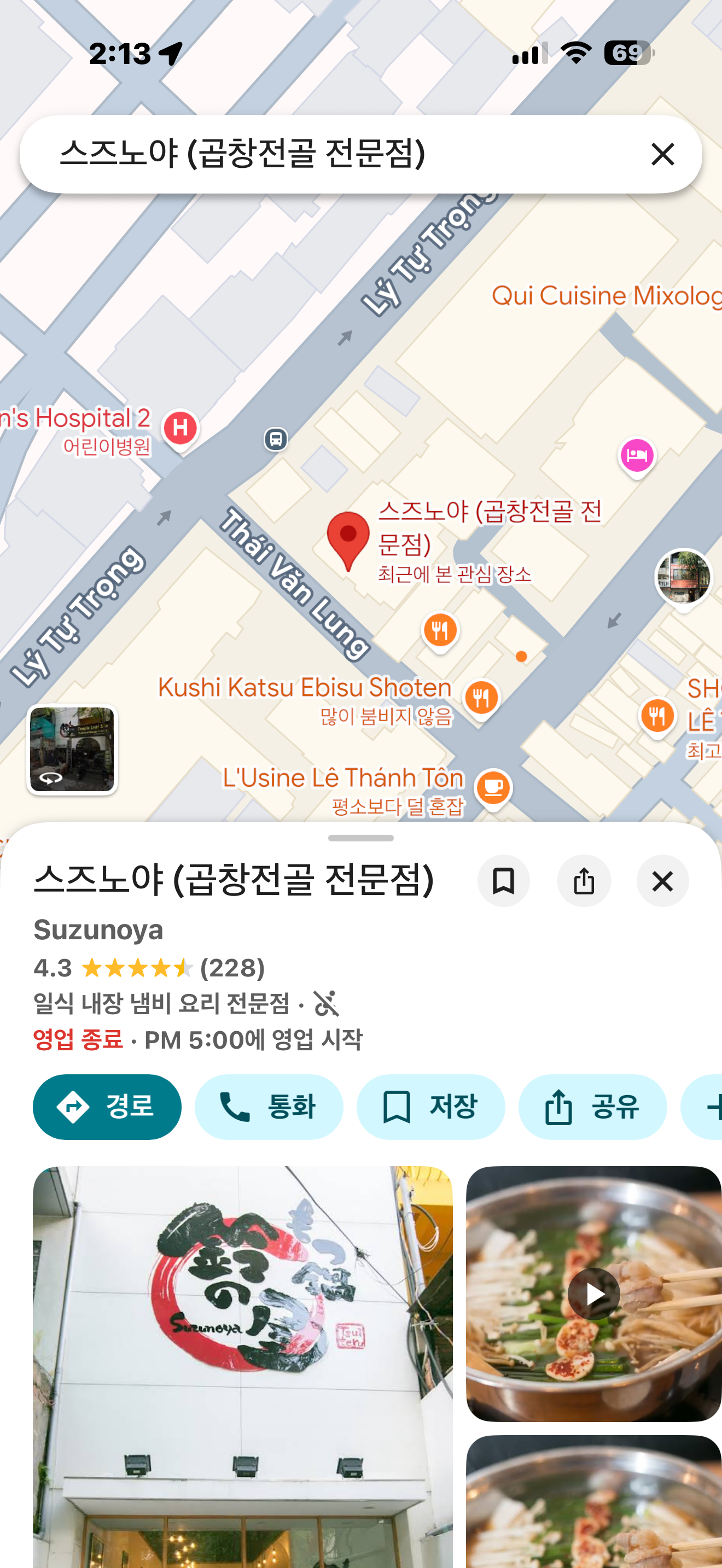Bookmark Suzunoya with the header icon
The image size is (722, 1568).
[x=503, y=881]
